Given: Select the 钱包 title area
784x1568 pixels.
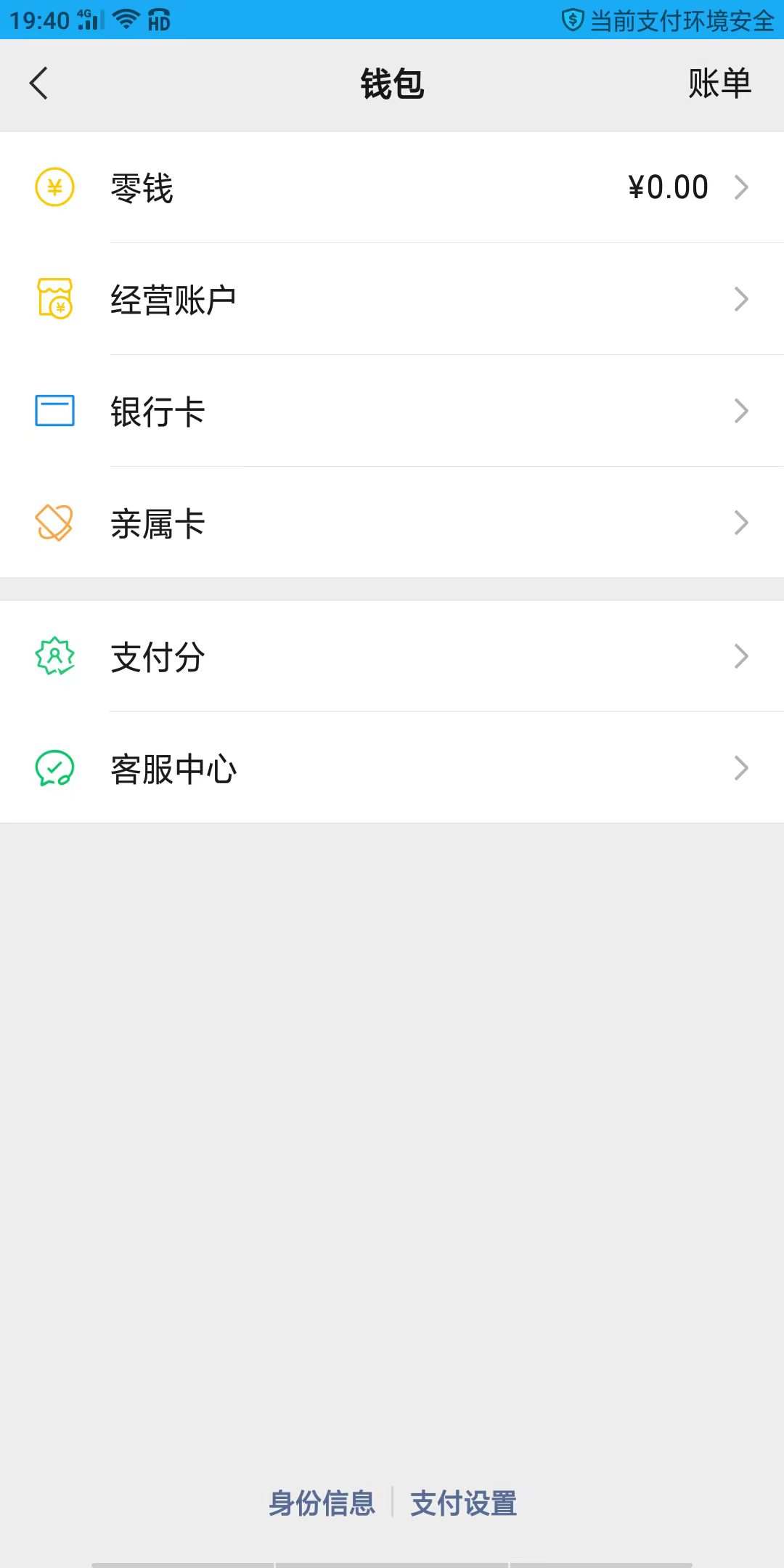Looking at the screenshot, I should [x=392, y=83].
